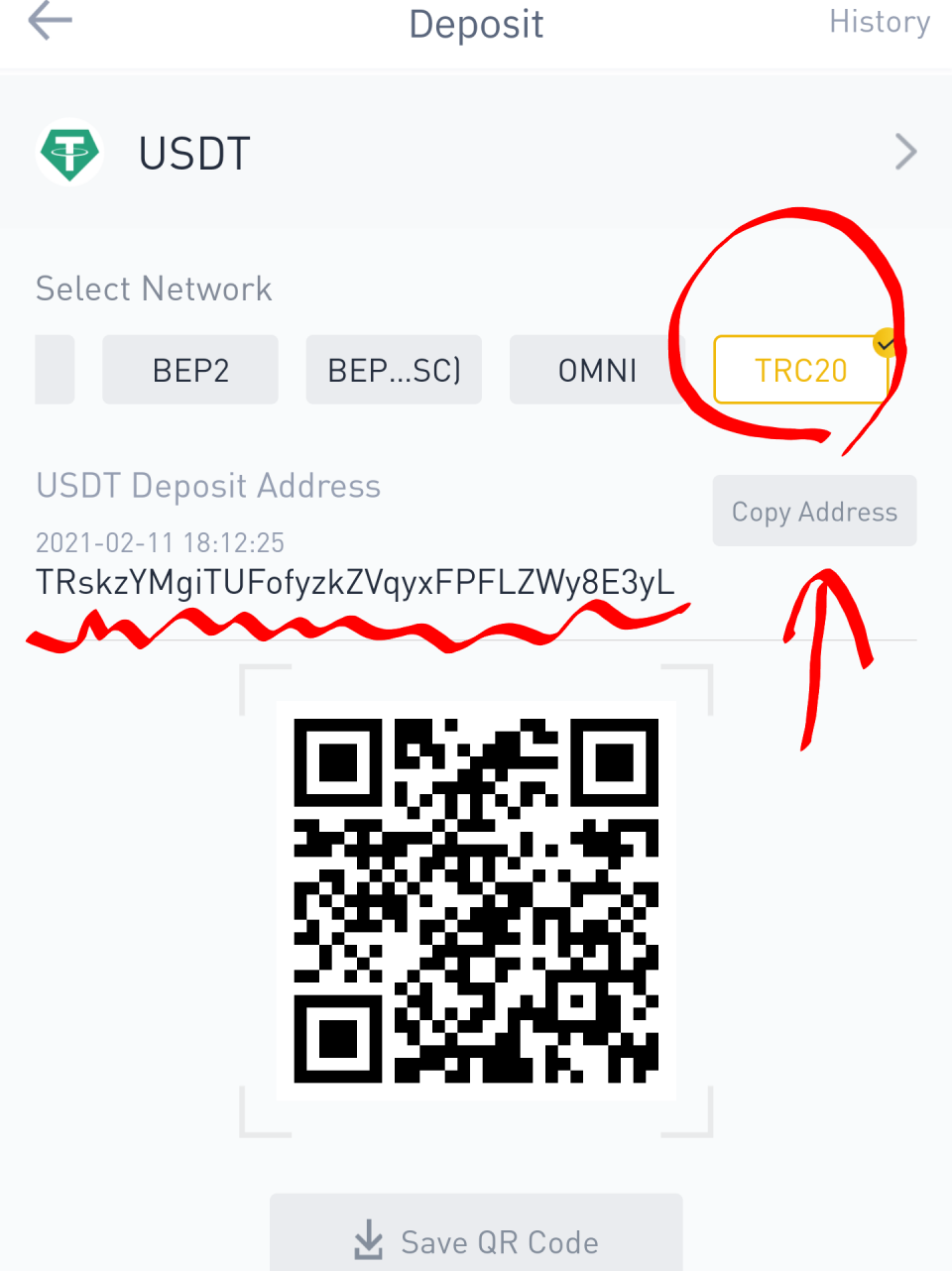Select the BEP2 network
The image size is (952, 1271).
pyautogui.click(x=190, y=370)
